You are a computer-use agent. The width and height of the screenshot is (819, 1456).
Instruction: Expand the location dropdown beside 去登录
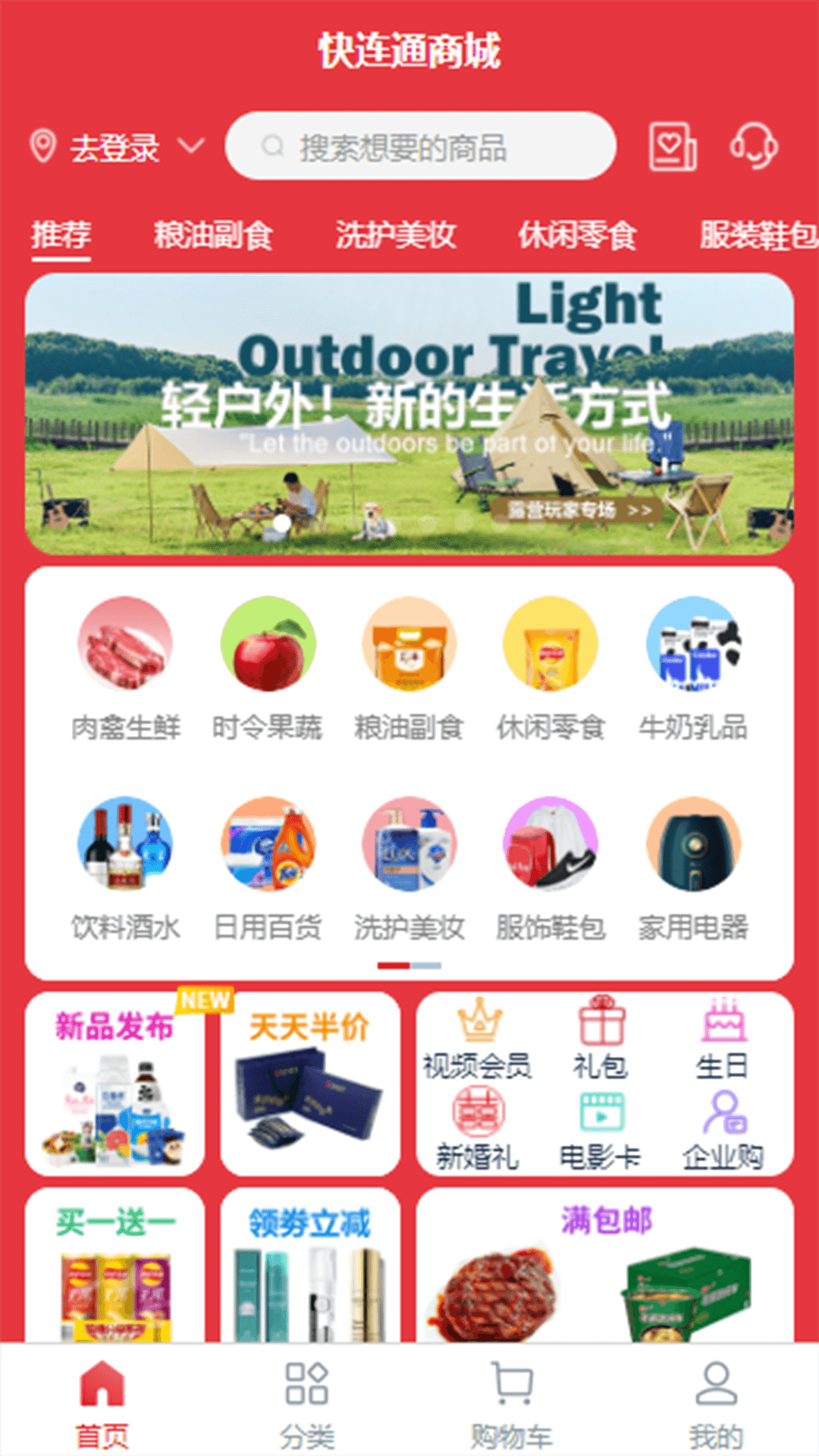[194, 145]
